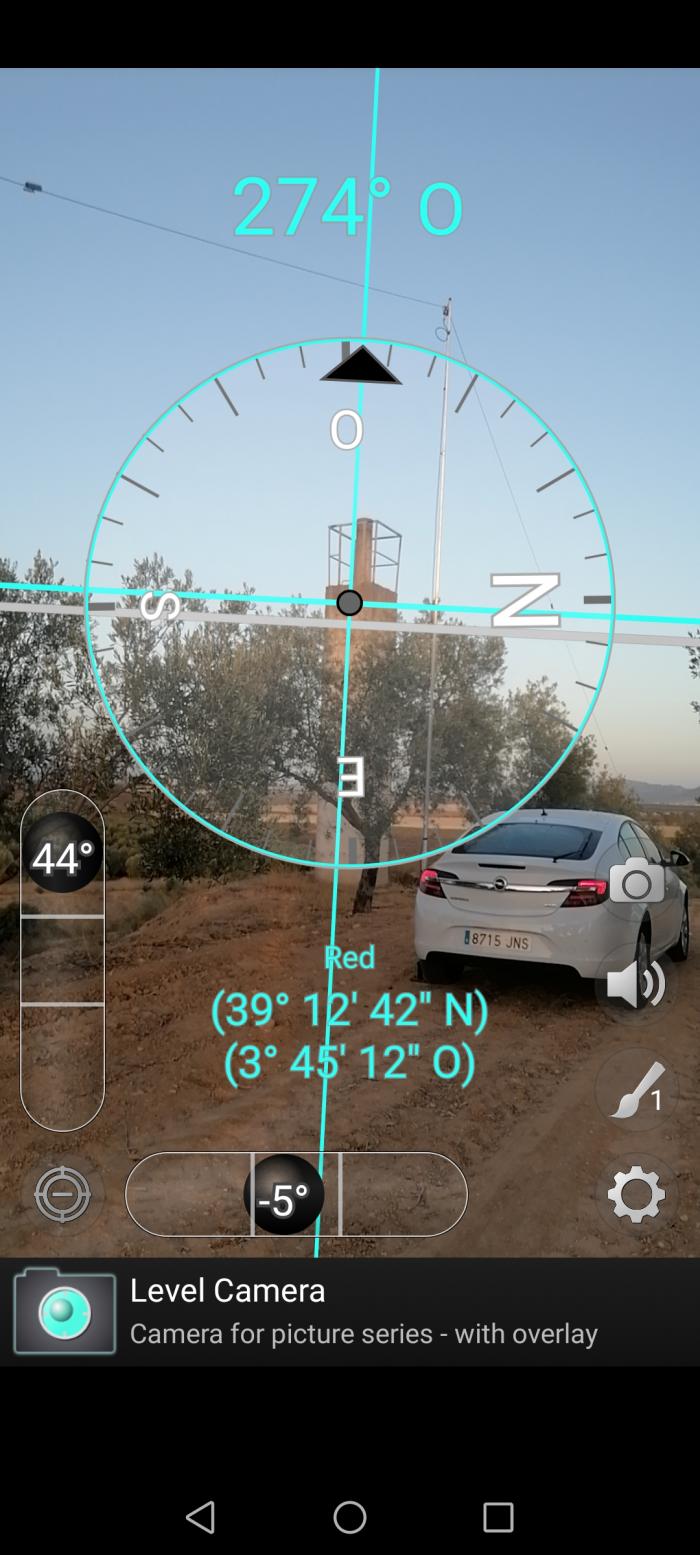This screenshot has height=1555, width=700.
Task: Take a photo with the camera icon
Action: click(636, 883)
